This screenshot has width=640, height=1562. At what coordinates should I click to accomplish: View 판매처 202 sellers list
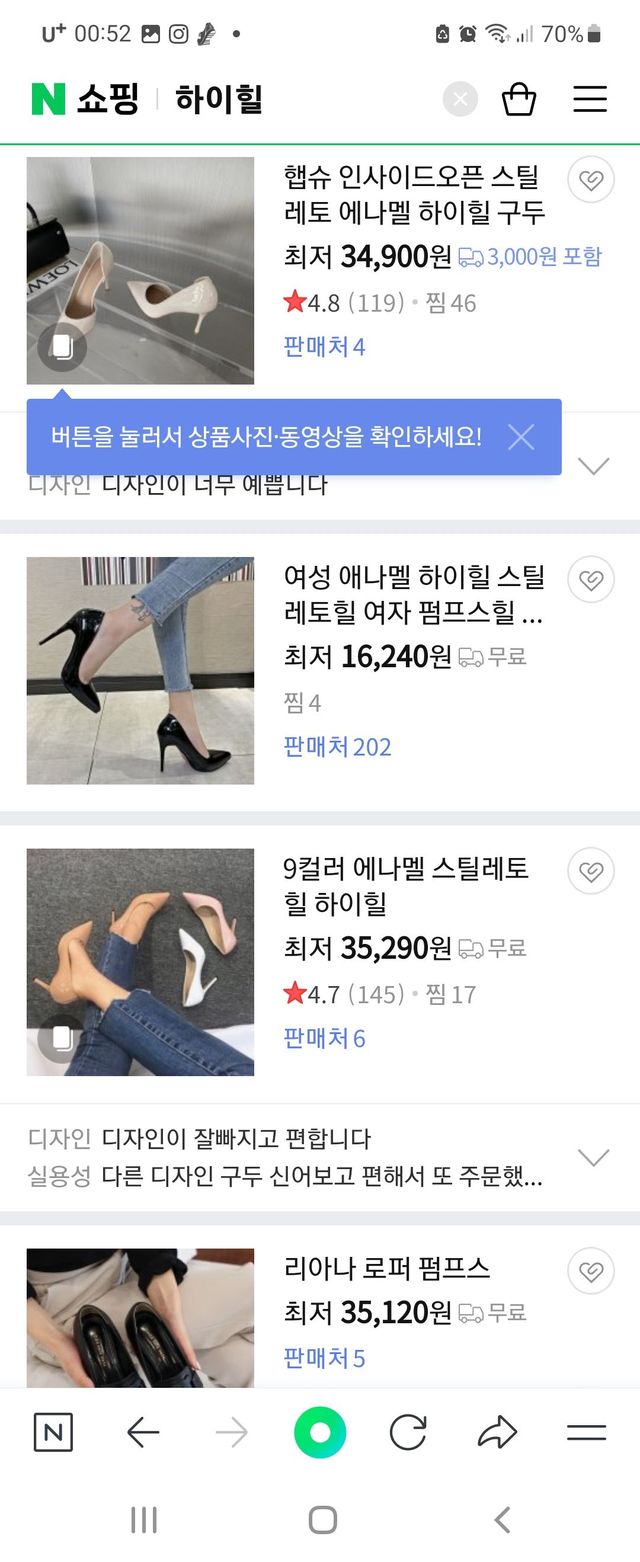(x=337, y=747)
